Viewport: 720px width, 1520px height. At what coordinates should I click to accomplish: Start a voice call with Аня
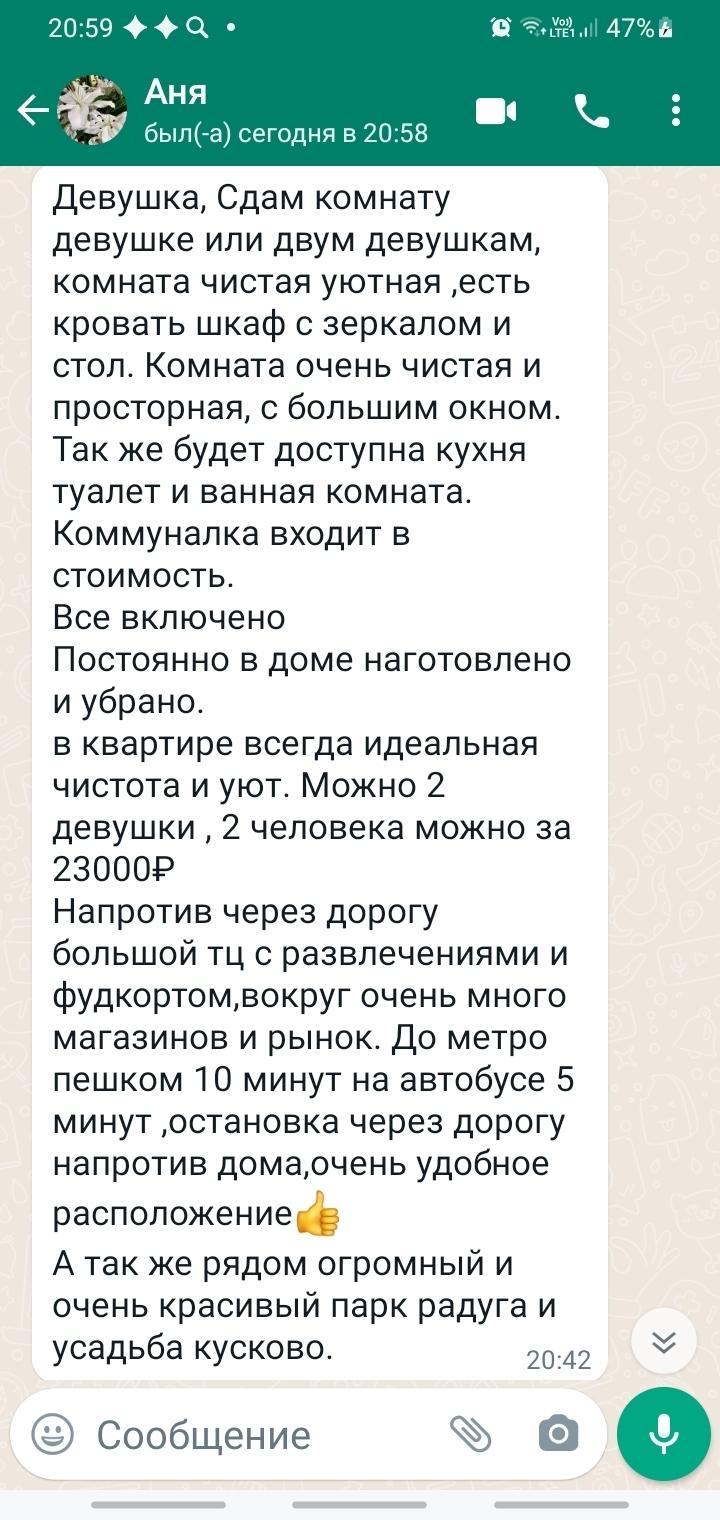[591, 111]
